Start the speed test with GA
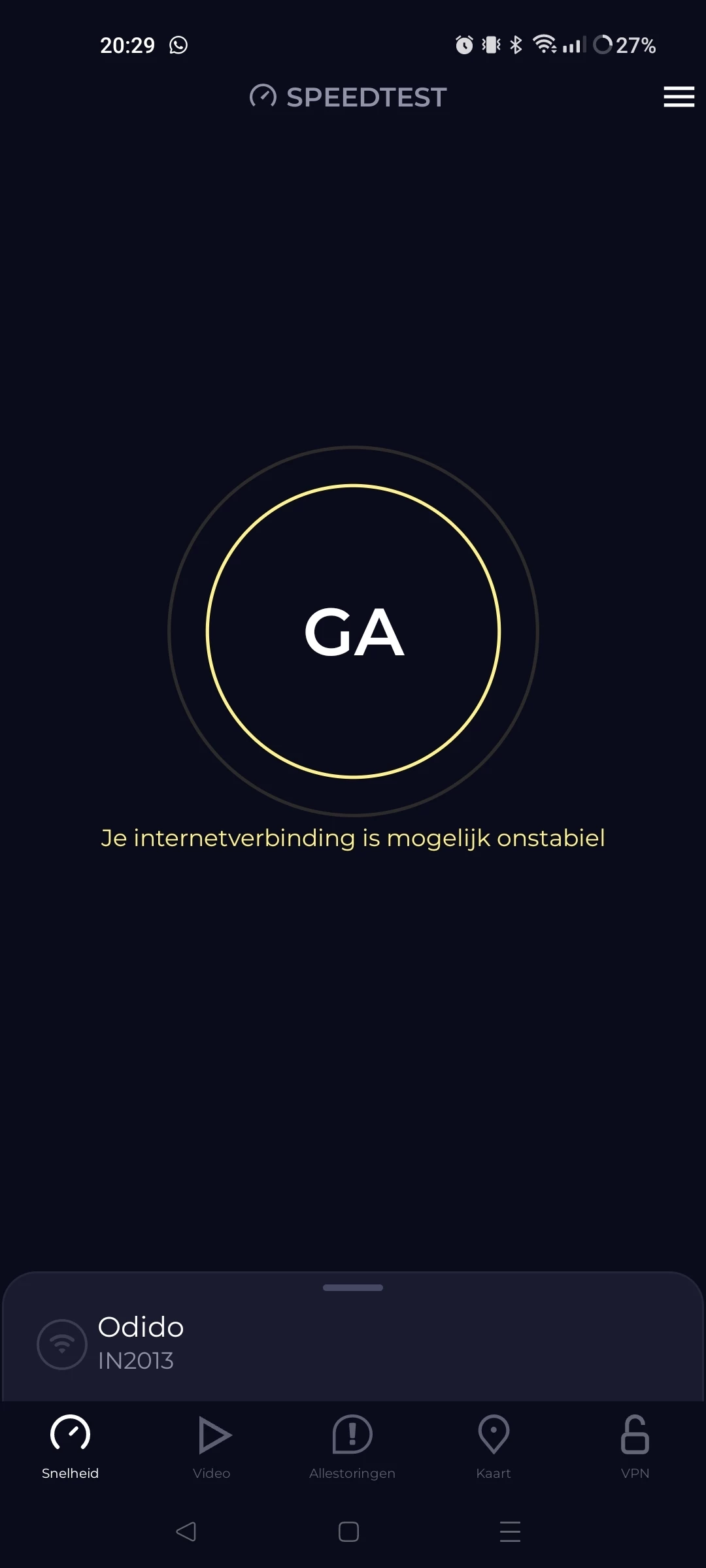The height and width of the screenshot is (1568, 706). pyautogui.click(x=353, y=631)
